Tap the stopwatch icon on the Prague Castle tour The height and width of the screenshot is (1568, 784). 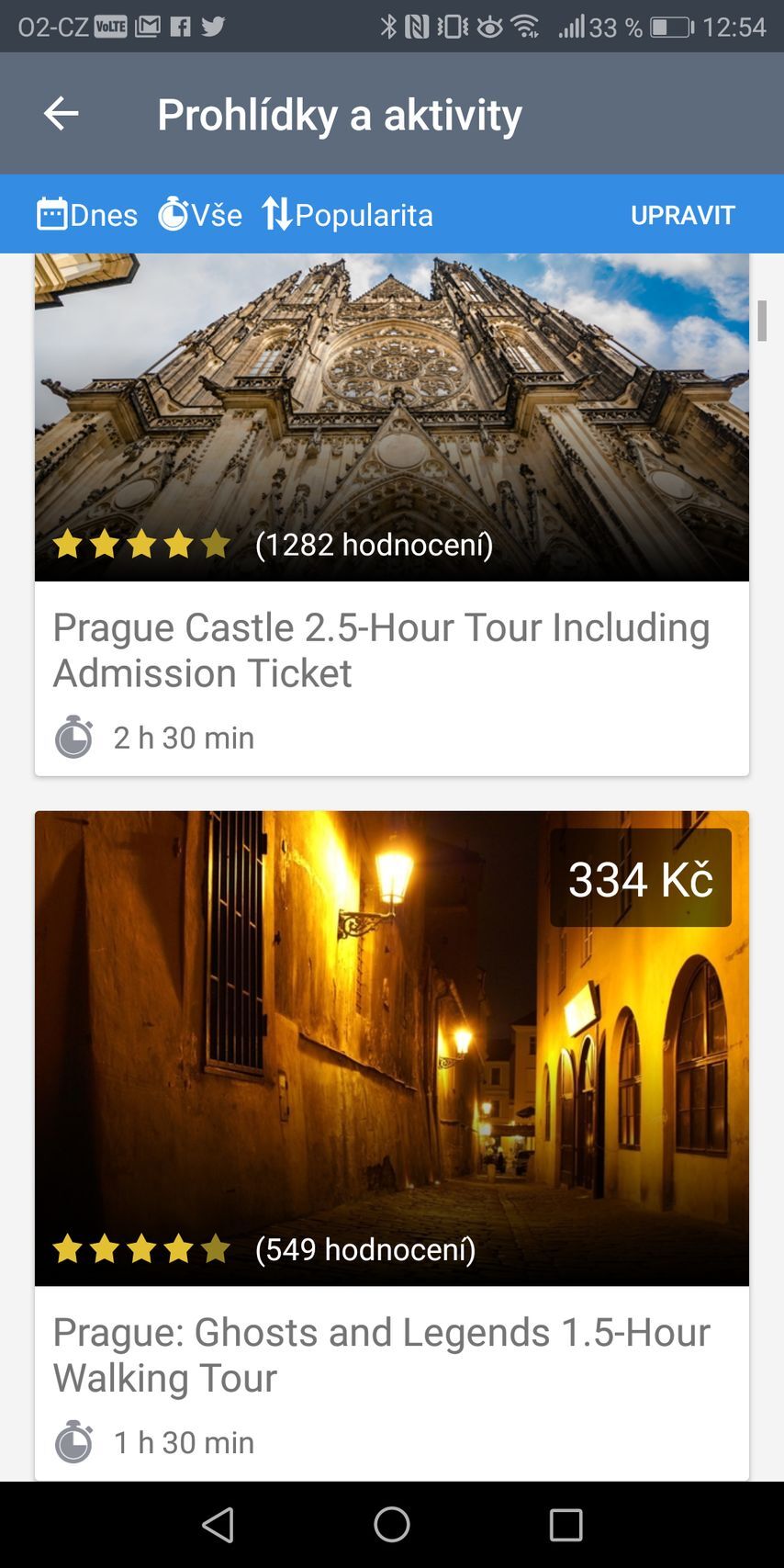73,737
